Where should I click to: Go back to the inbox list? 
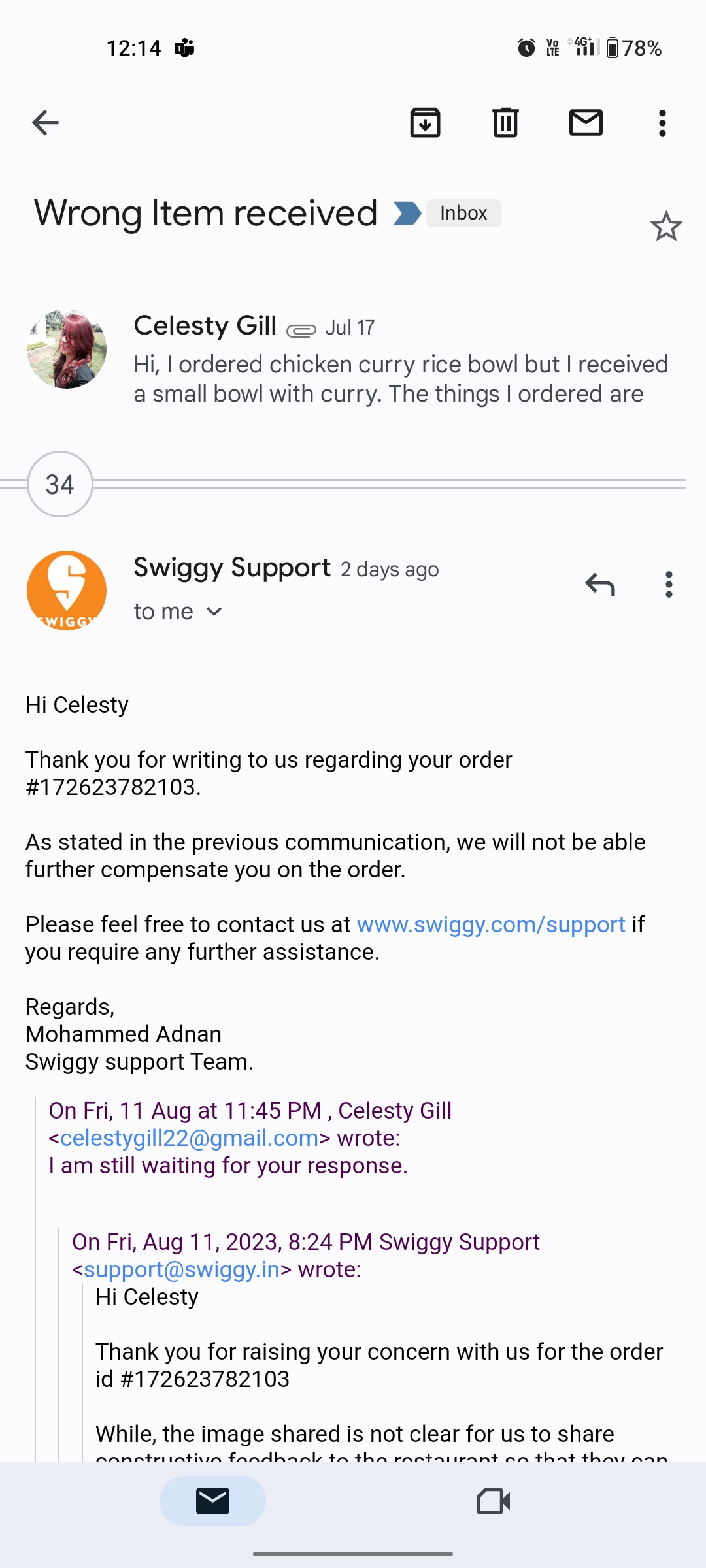pyautogui.click(x=45, y=122)
